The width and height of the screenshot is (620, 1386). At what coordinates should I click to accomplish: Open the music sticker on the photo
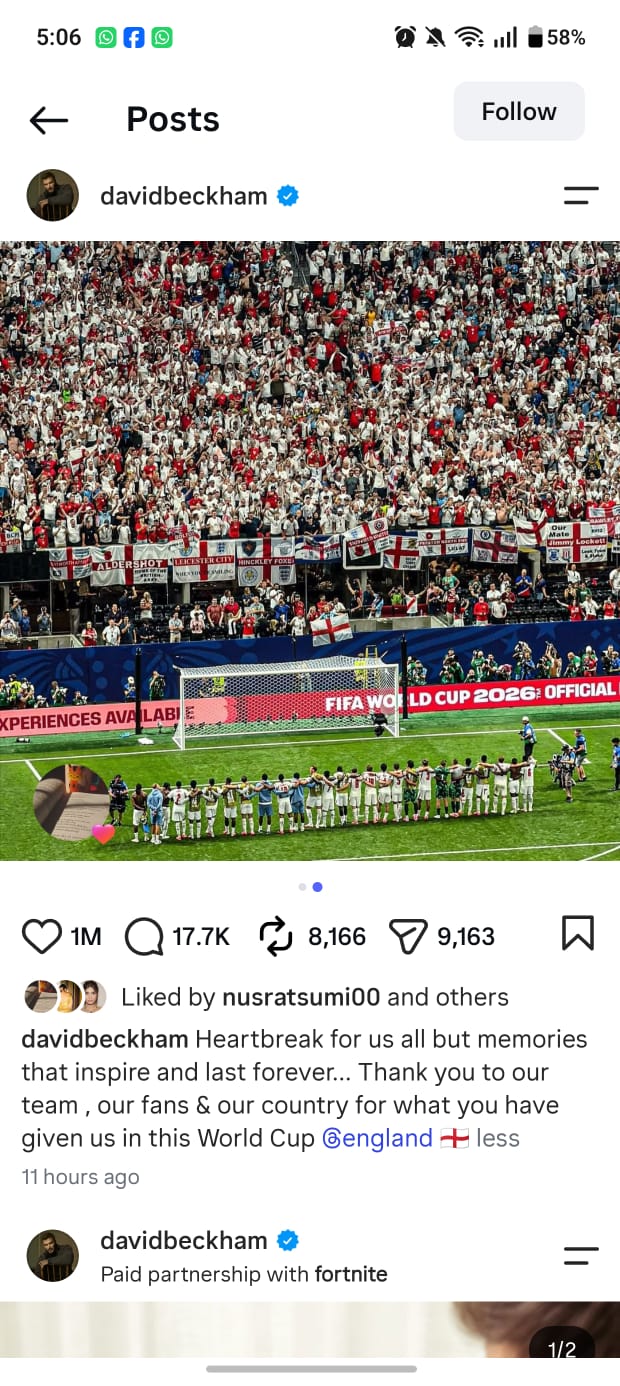pyautogui.click(x=73, y=803)
